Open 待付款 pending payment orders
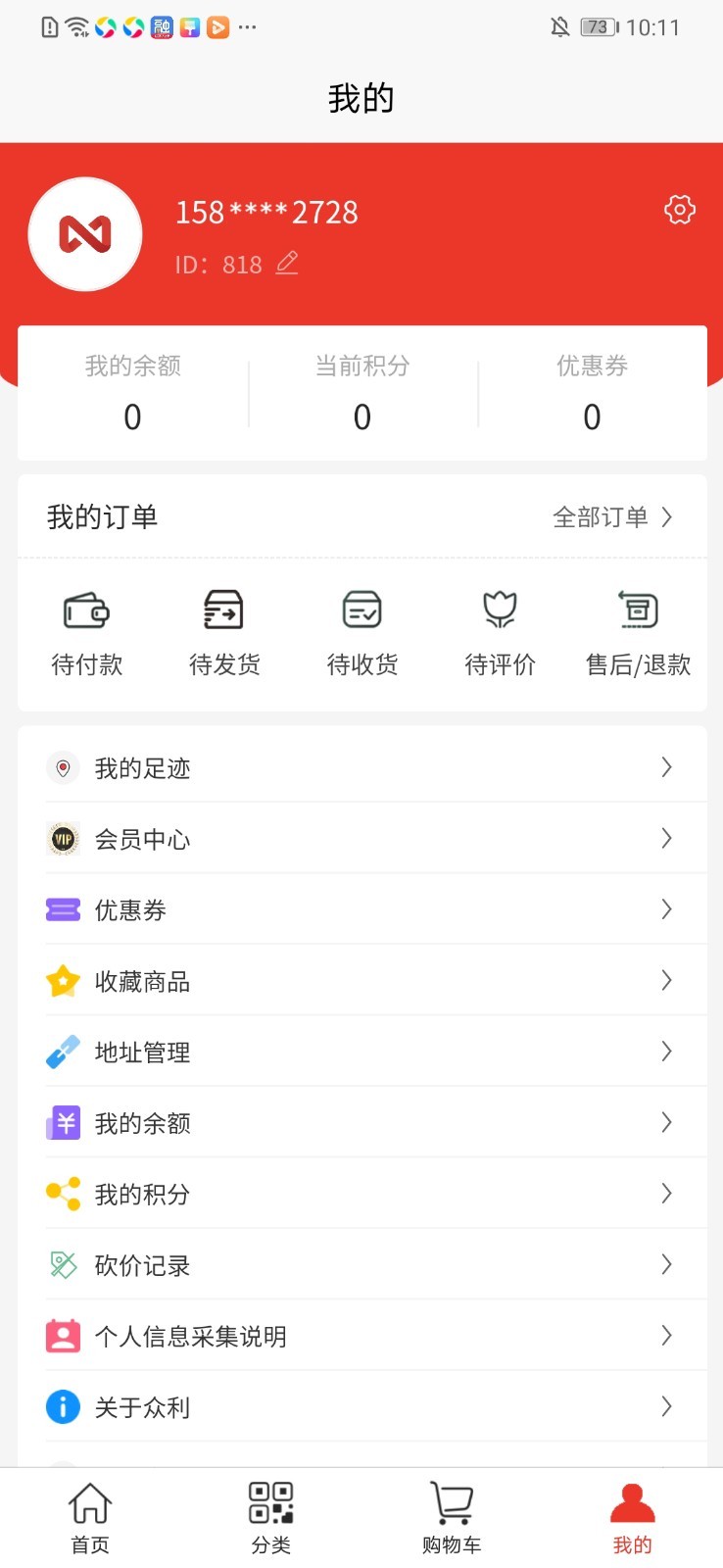The width and height of the screenshot is (723, 1568). pyautogui.click(x=86, y=633)
